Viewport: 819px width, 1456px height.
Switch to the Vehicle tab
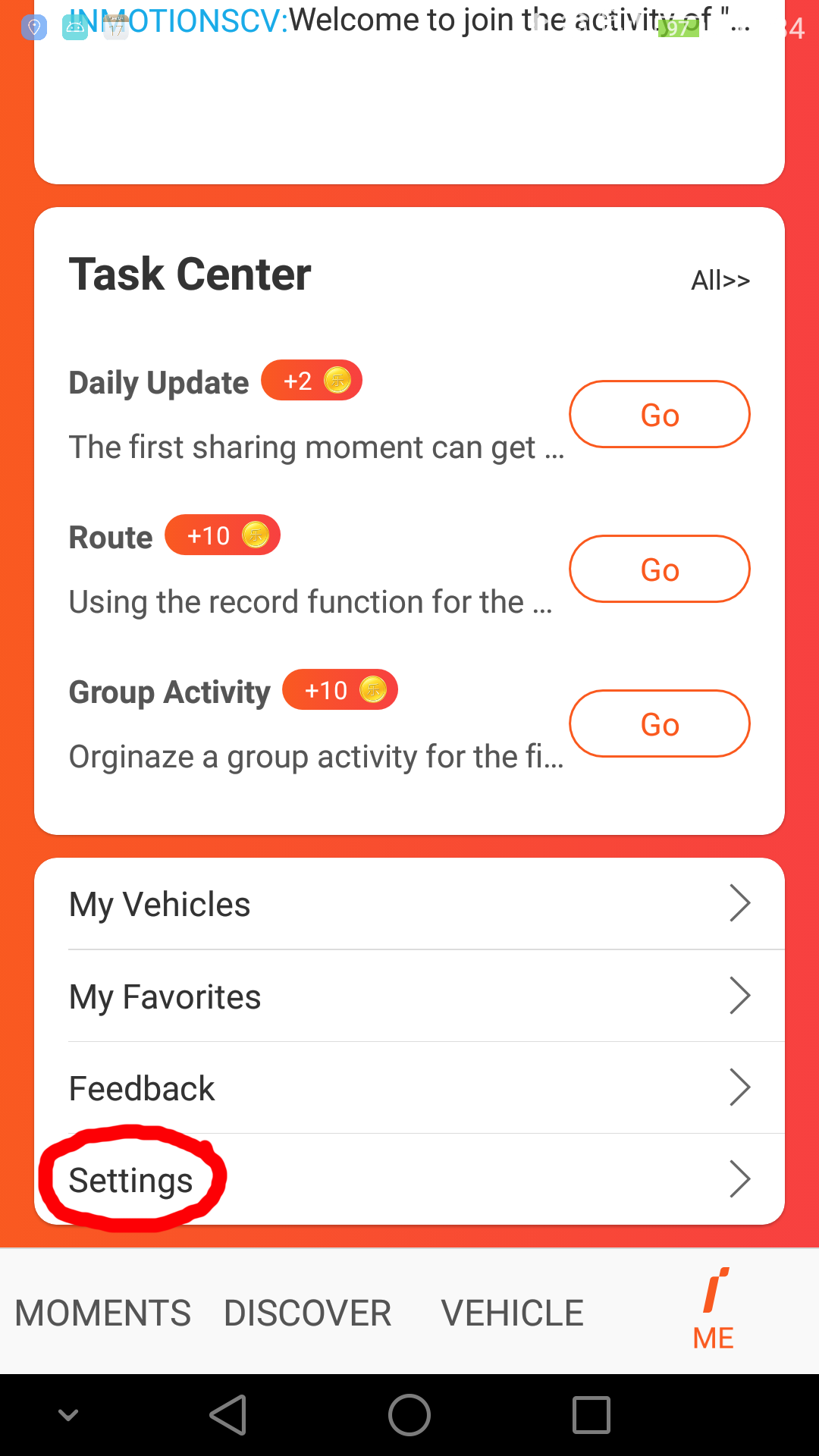pos(513,1313)
